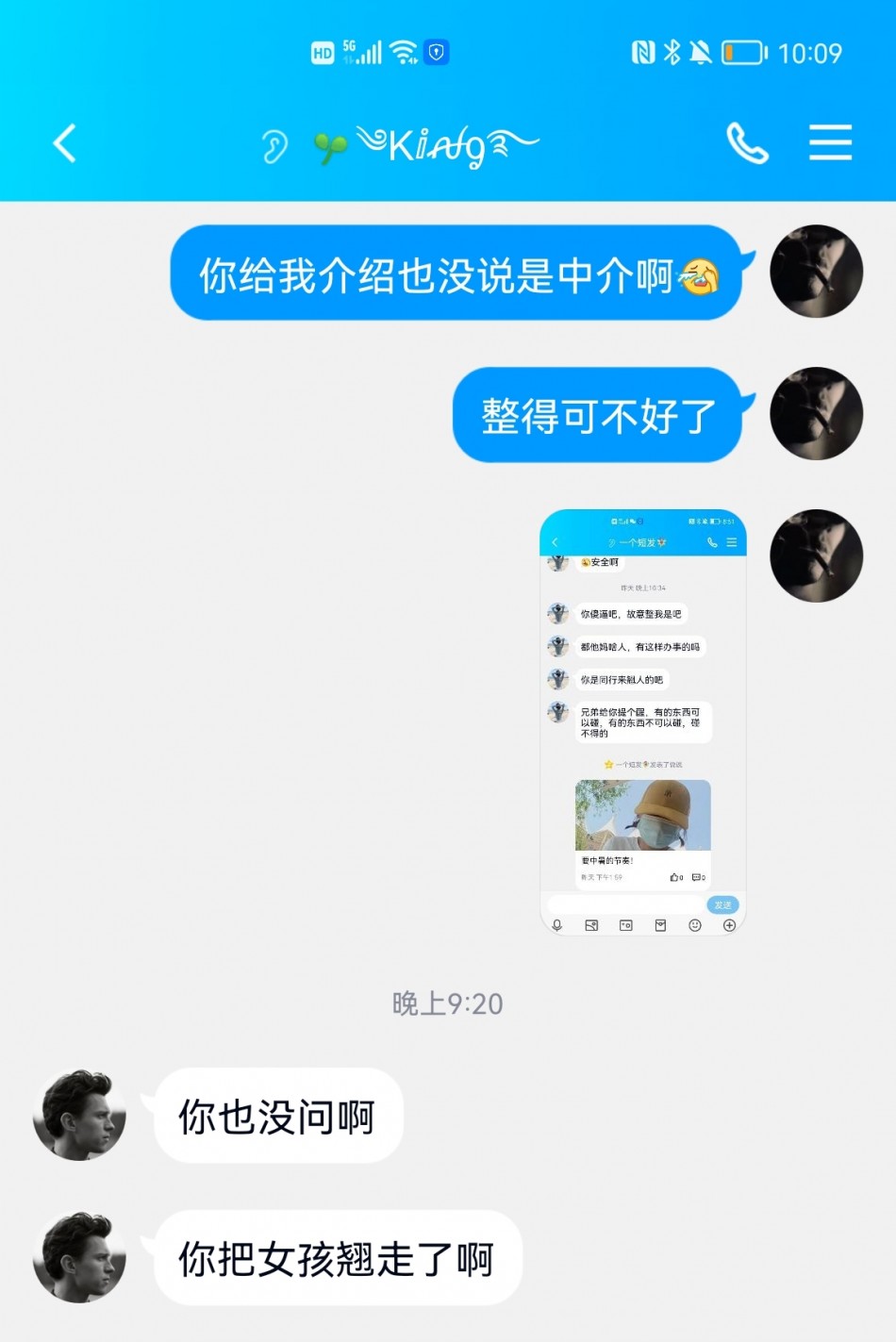The image size is (896, 1342).
Task: Open King's avatar beside 你也没问啊
Action: (79, 1115)
